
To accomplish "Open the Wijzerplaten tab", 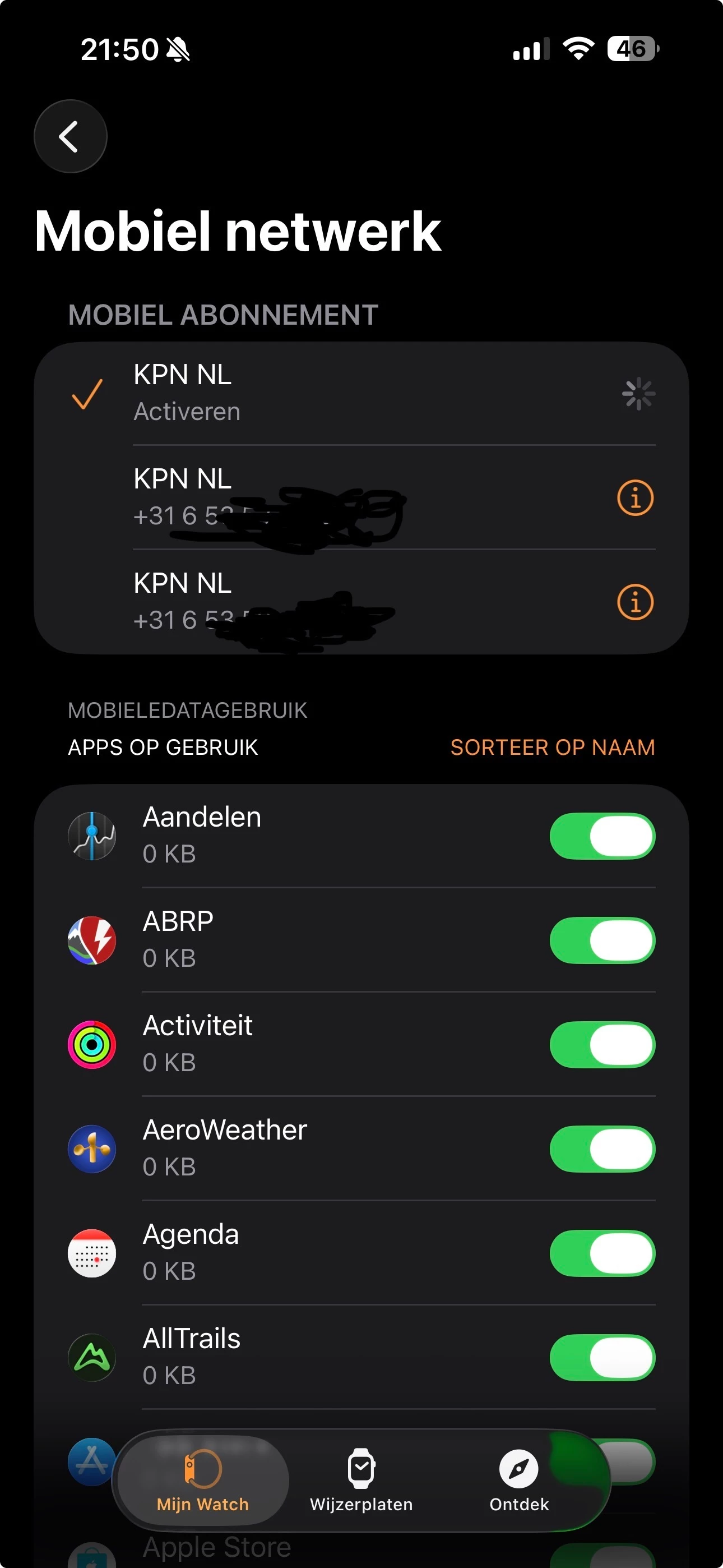I will 361,1481.
